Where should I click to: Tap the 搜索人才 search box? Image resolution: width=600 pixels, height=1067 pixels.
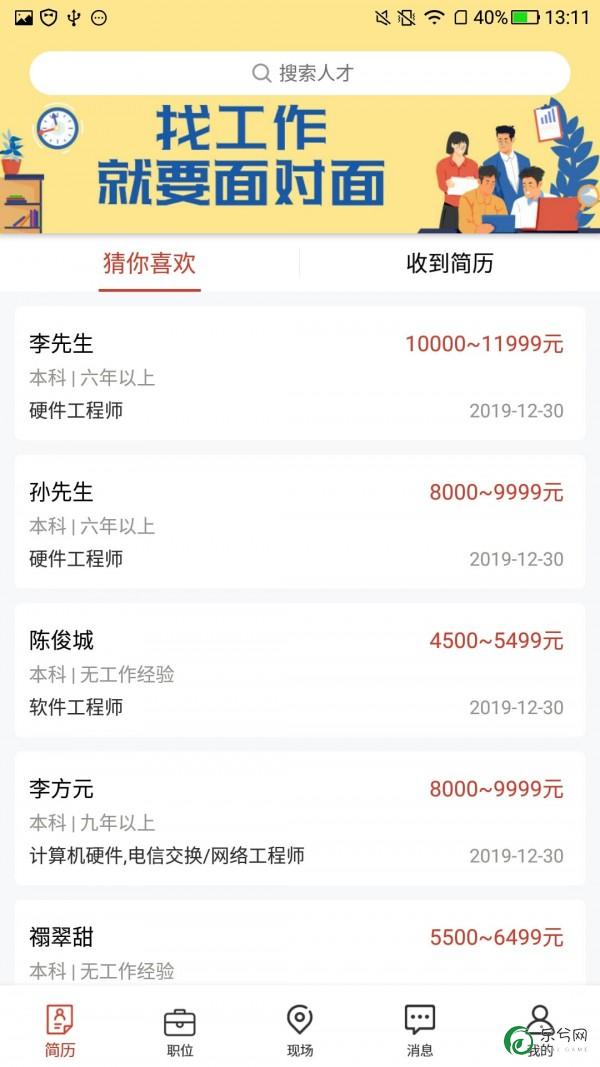[300, 73]
